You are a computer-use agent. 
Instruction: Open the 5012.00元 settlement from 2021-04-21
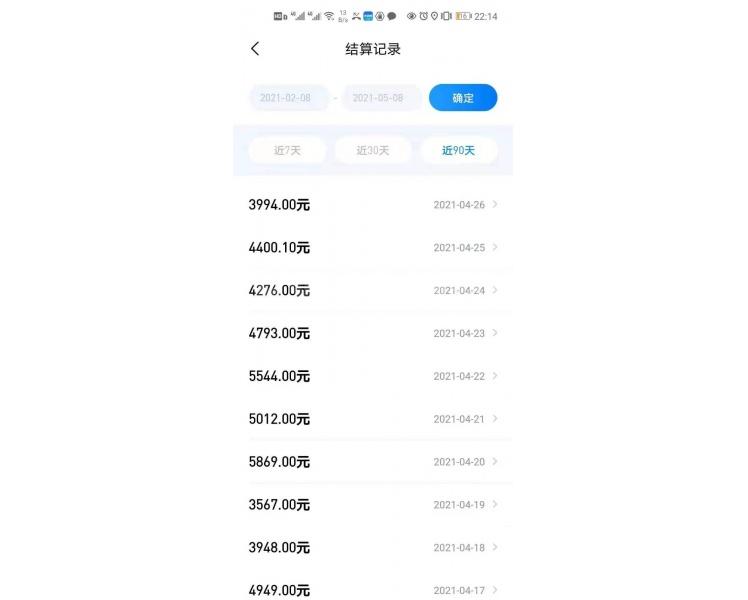373,419
